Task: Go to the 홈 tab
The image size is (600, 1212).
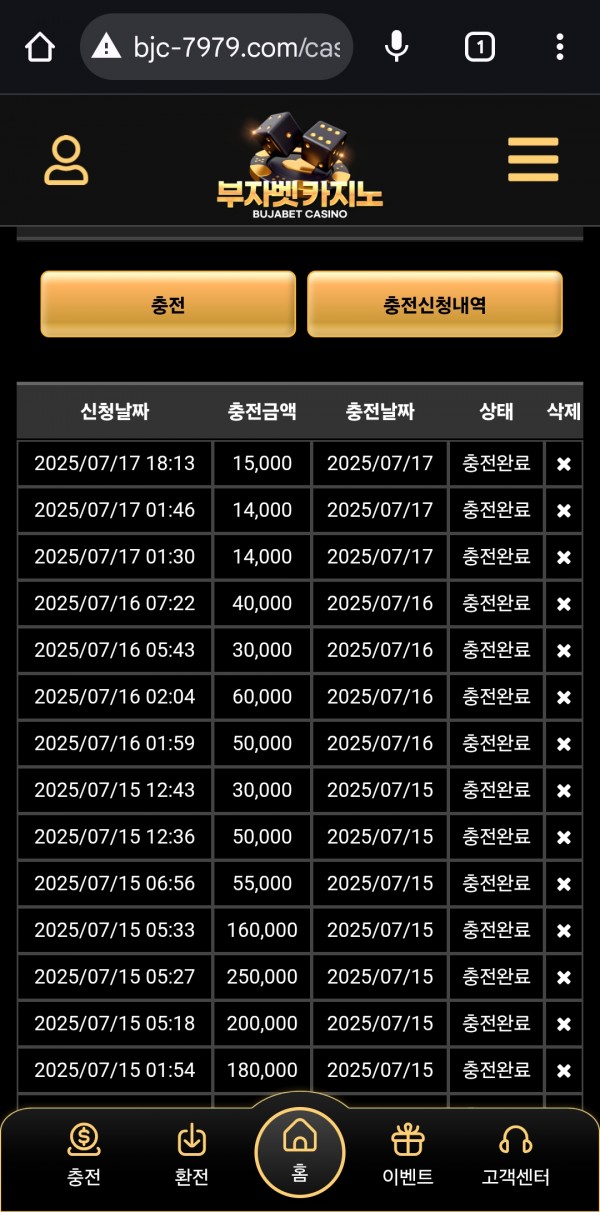Action: pos(299,1150)
